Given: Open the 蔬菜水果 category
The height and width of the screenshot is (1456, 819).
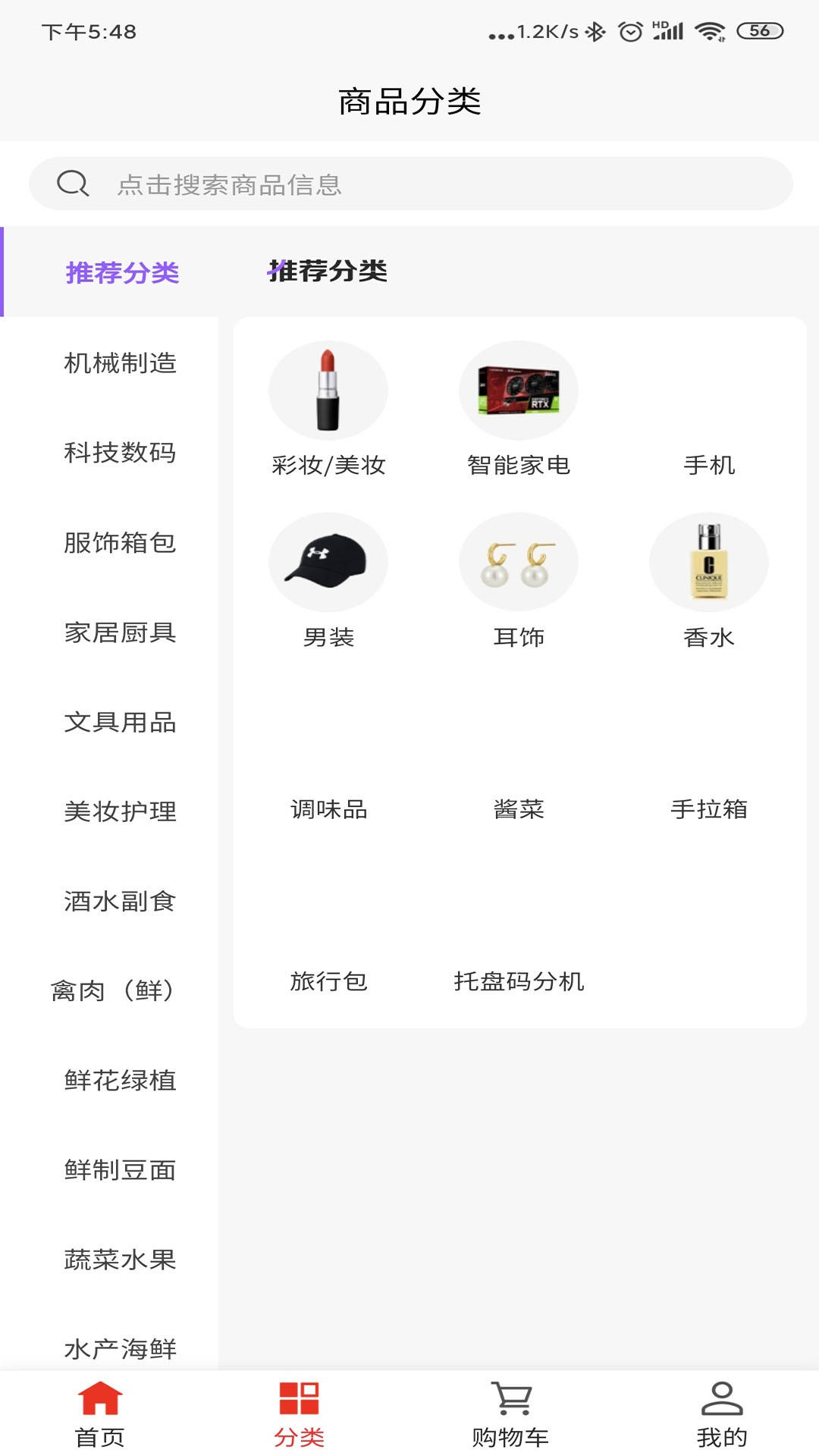Looking at the screenshot, I should point(121,1260).
